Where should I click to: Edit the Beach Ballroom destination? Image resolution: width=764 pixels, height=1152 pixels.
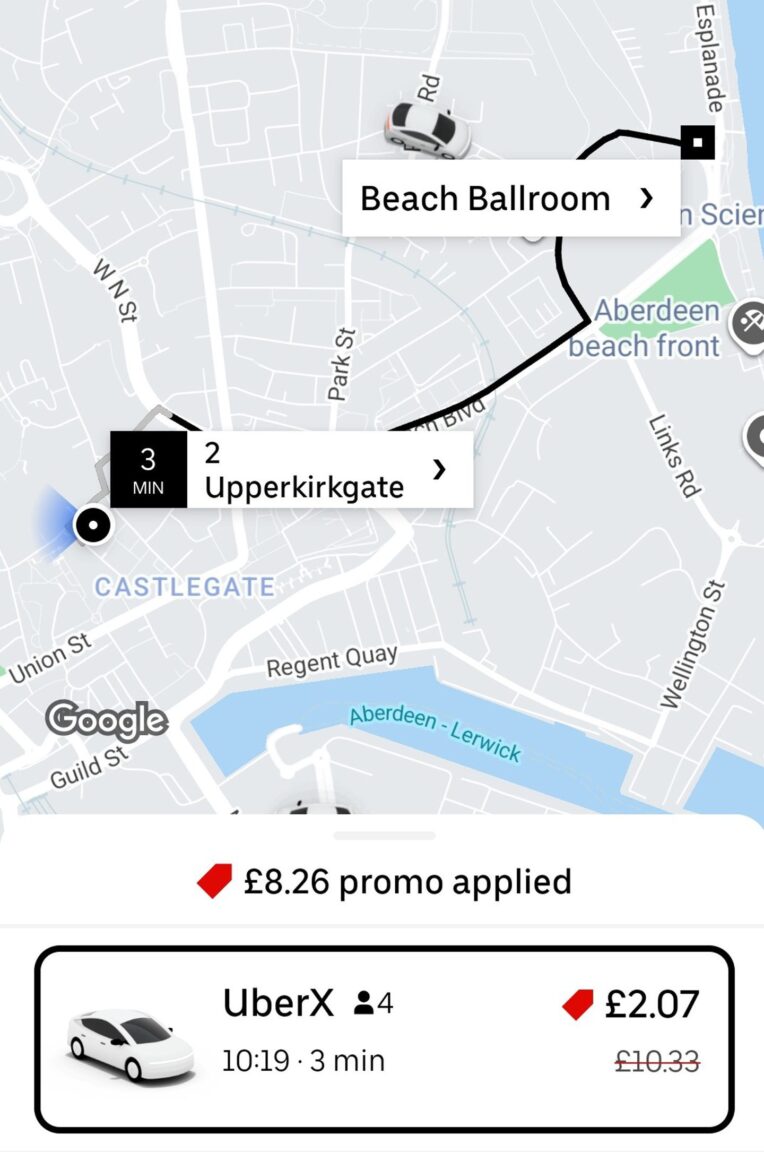[510, 198]
